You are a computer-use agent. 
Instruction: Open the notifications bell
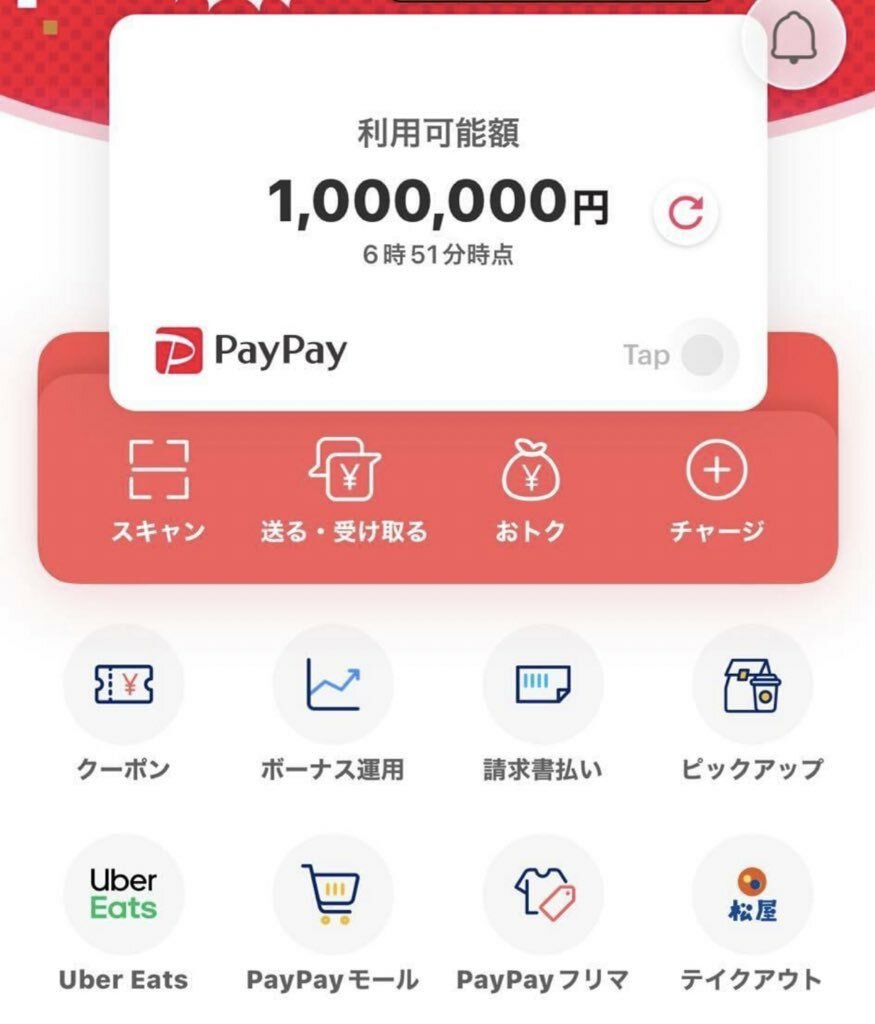point(794,39)
